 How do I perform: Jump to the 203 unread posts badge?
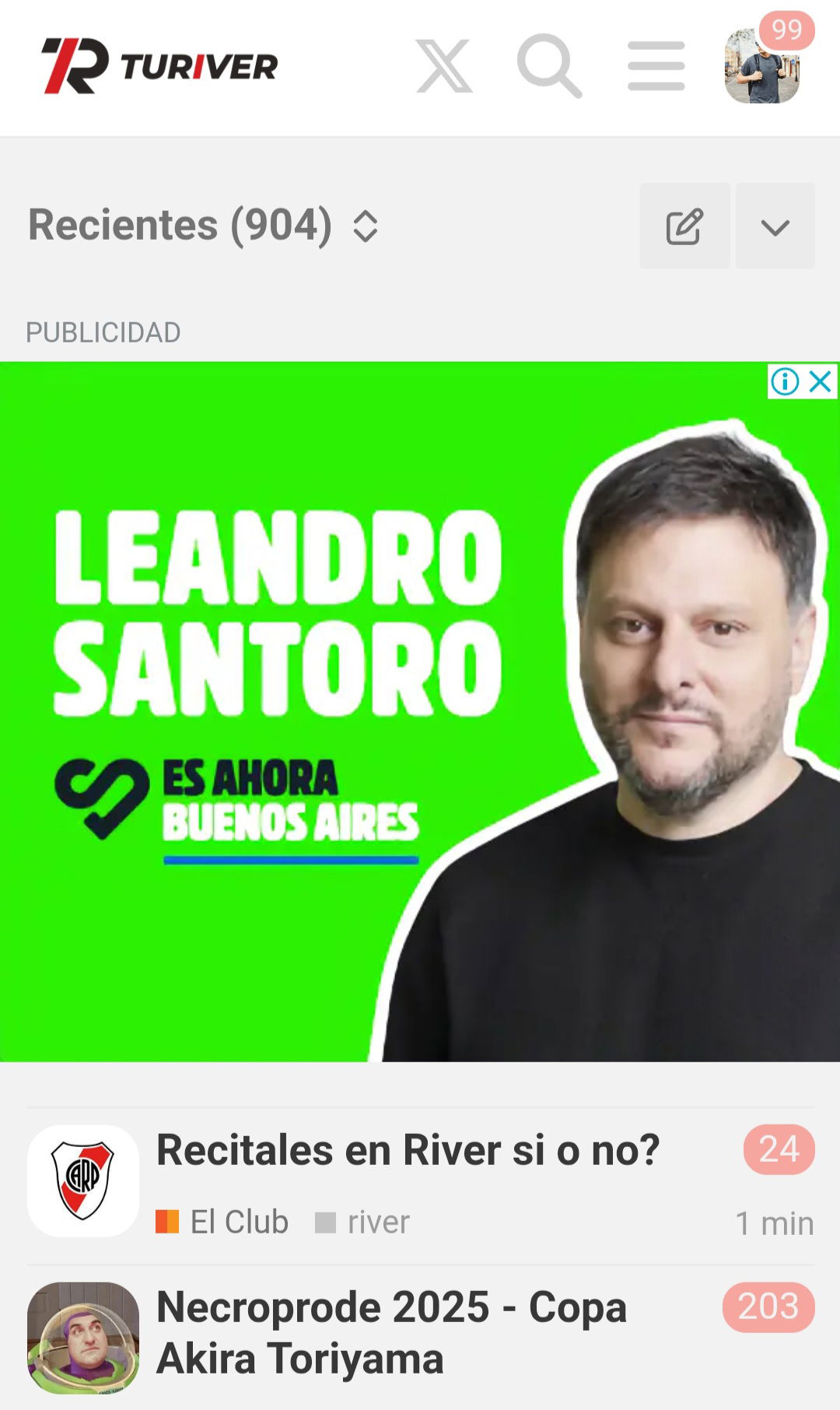tap(768, 1307)
